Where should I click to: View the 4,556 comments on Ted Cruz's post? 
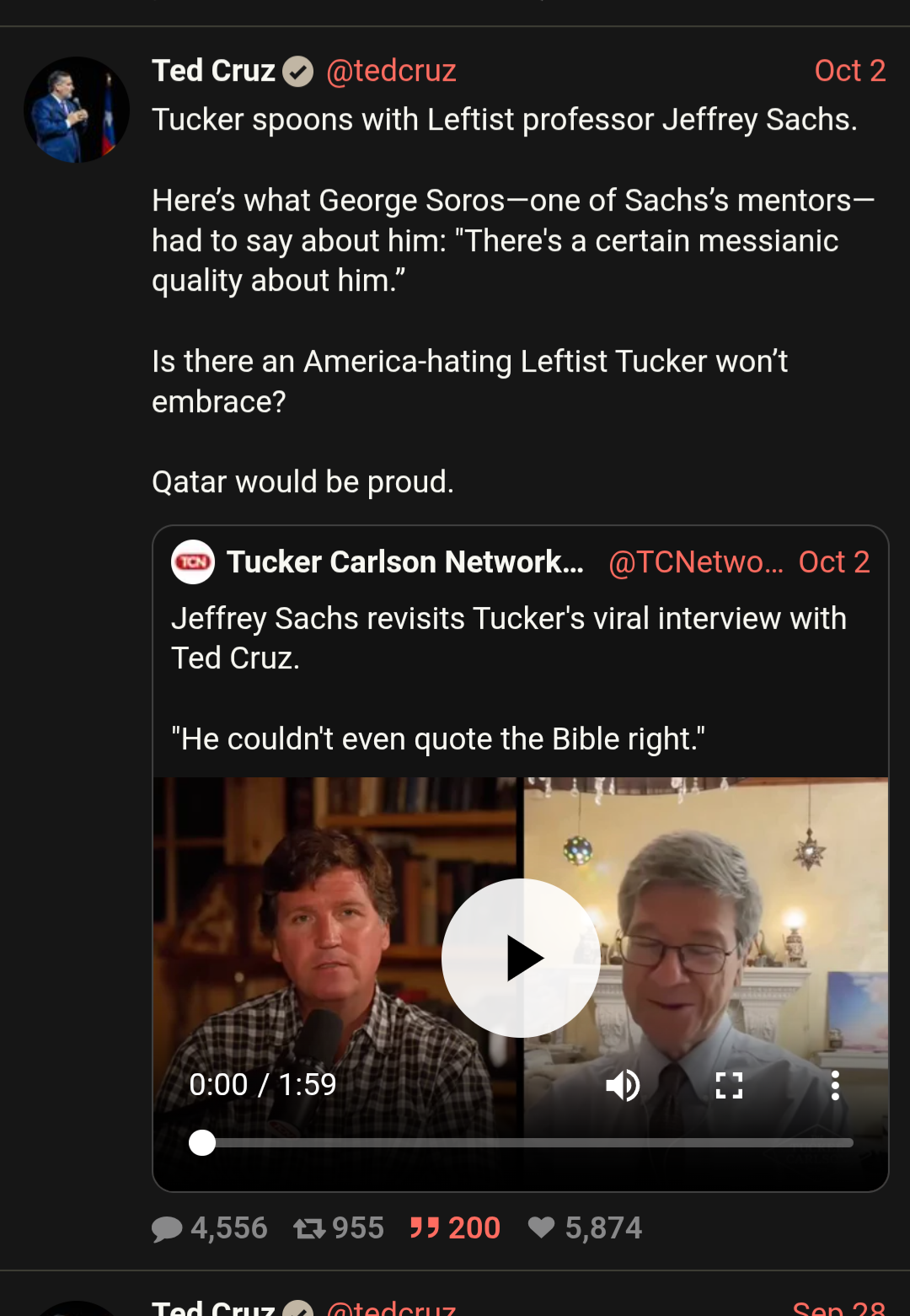point(210,1228)
